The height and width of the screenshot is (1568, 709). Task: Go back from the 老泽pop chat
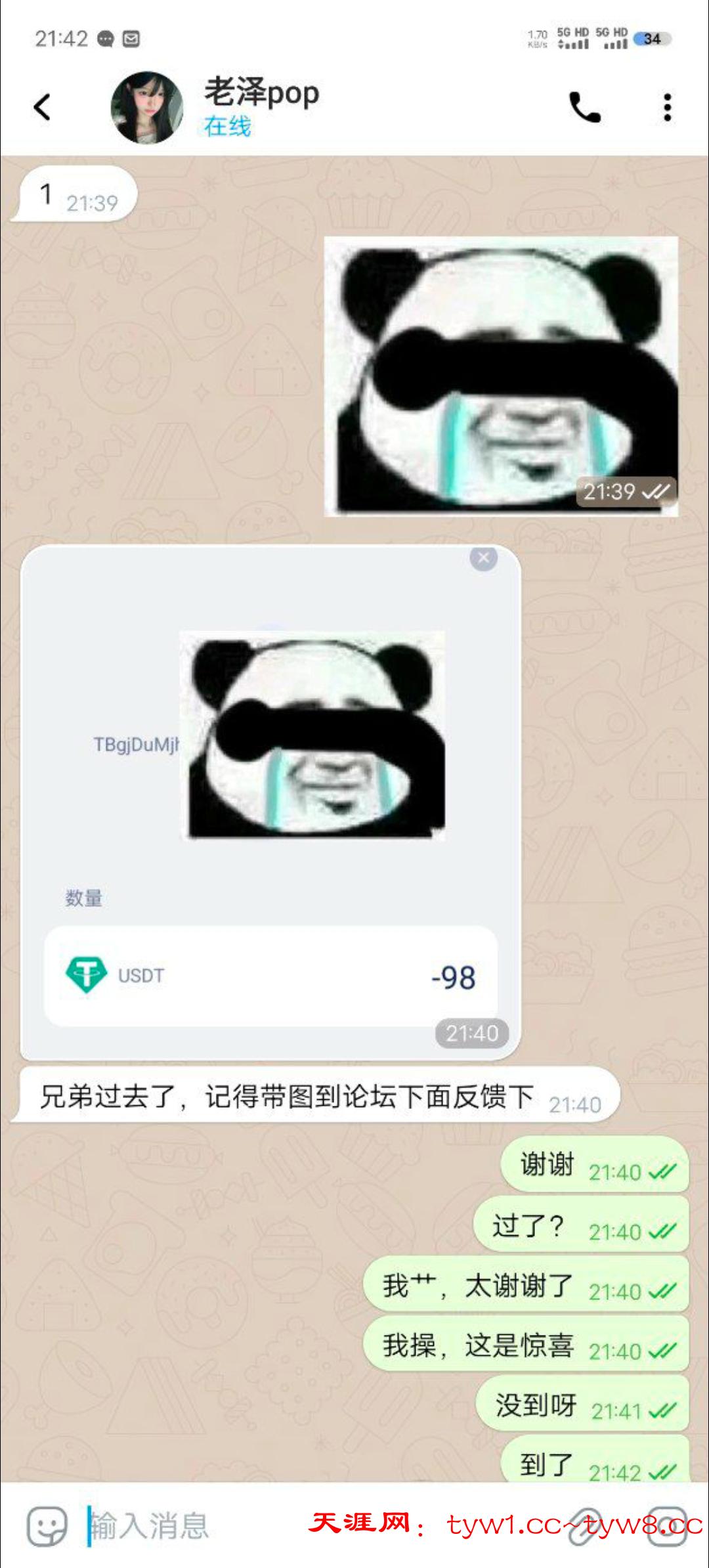(43, 107)
